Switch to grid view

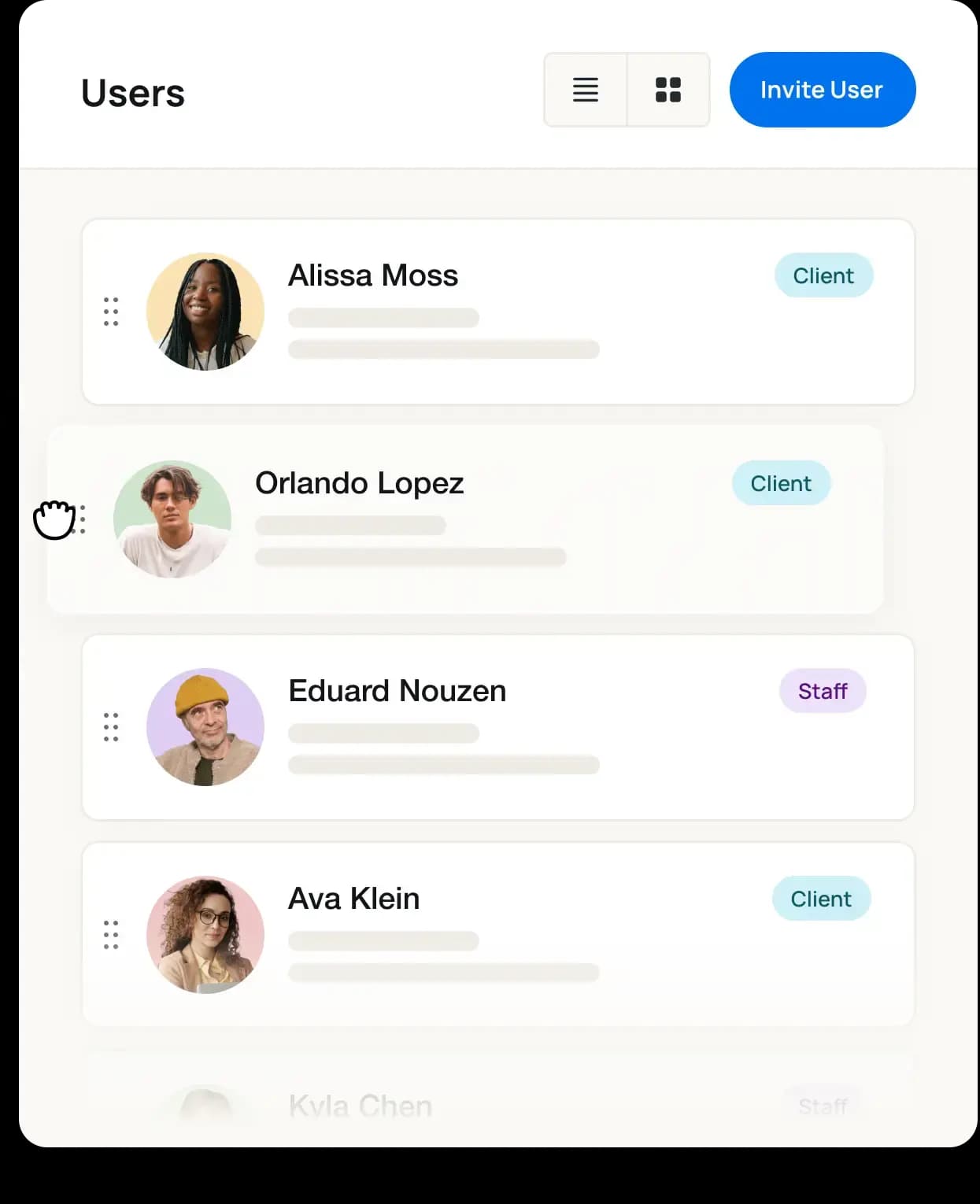pos(668,90)
